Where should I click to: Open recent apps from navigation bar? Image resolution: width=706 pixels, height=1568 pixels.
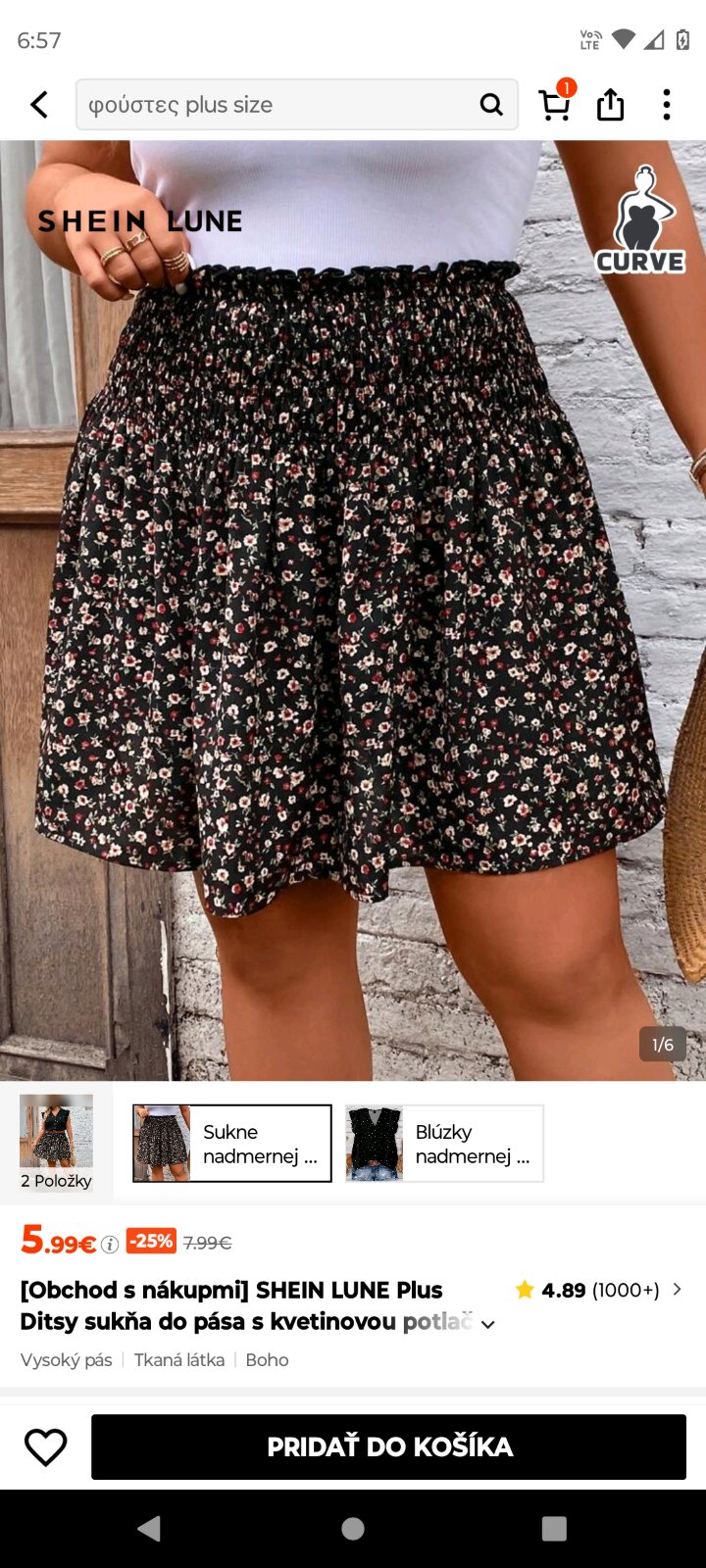coord(554,1529)
